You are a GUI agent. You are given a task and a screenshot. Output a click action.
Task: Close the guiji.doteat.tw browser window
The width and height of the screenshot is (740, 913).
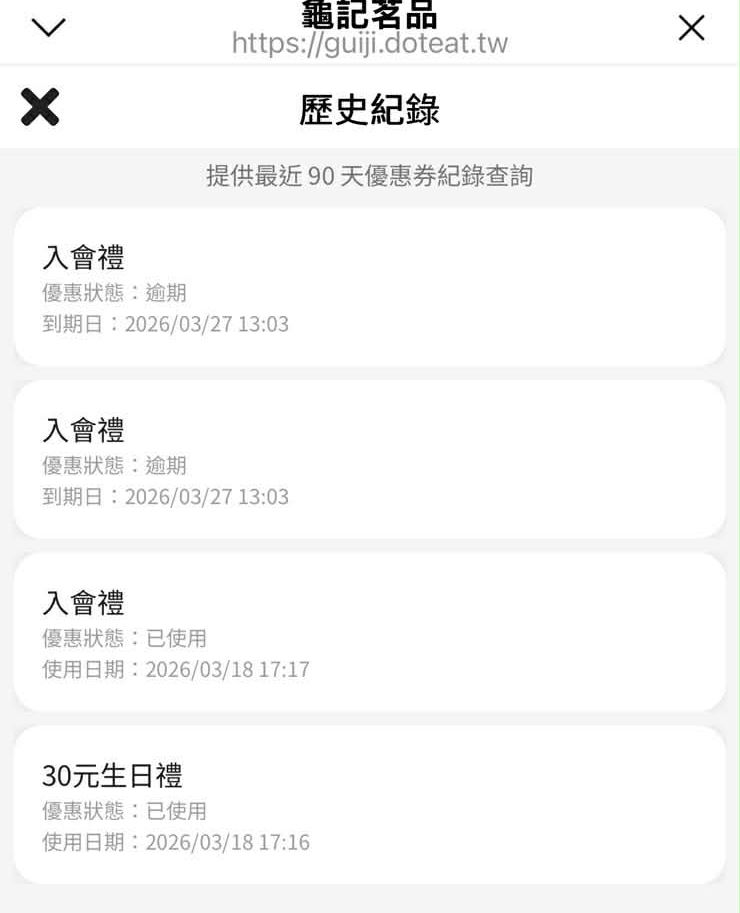[x=691, y=28]
